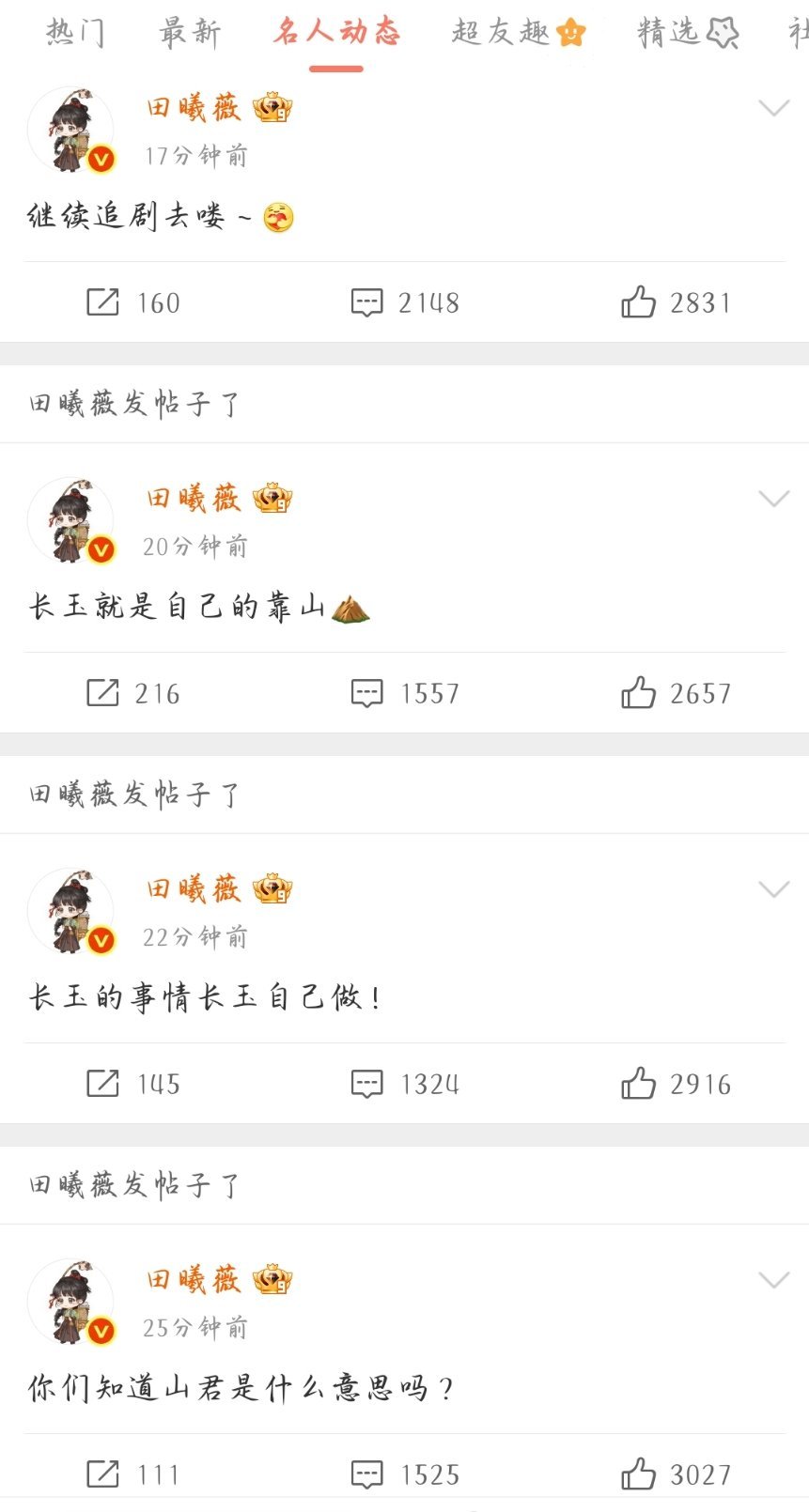Screen dimensions: 809x1512
Task: Expand options on the 25分钟前 post
Action: click(772, 1279)
